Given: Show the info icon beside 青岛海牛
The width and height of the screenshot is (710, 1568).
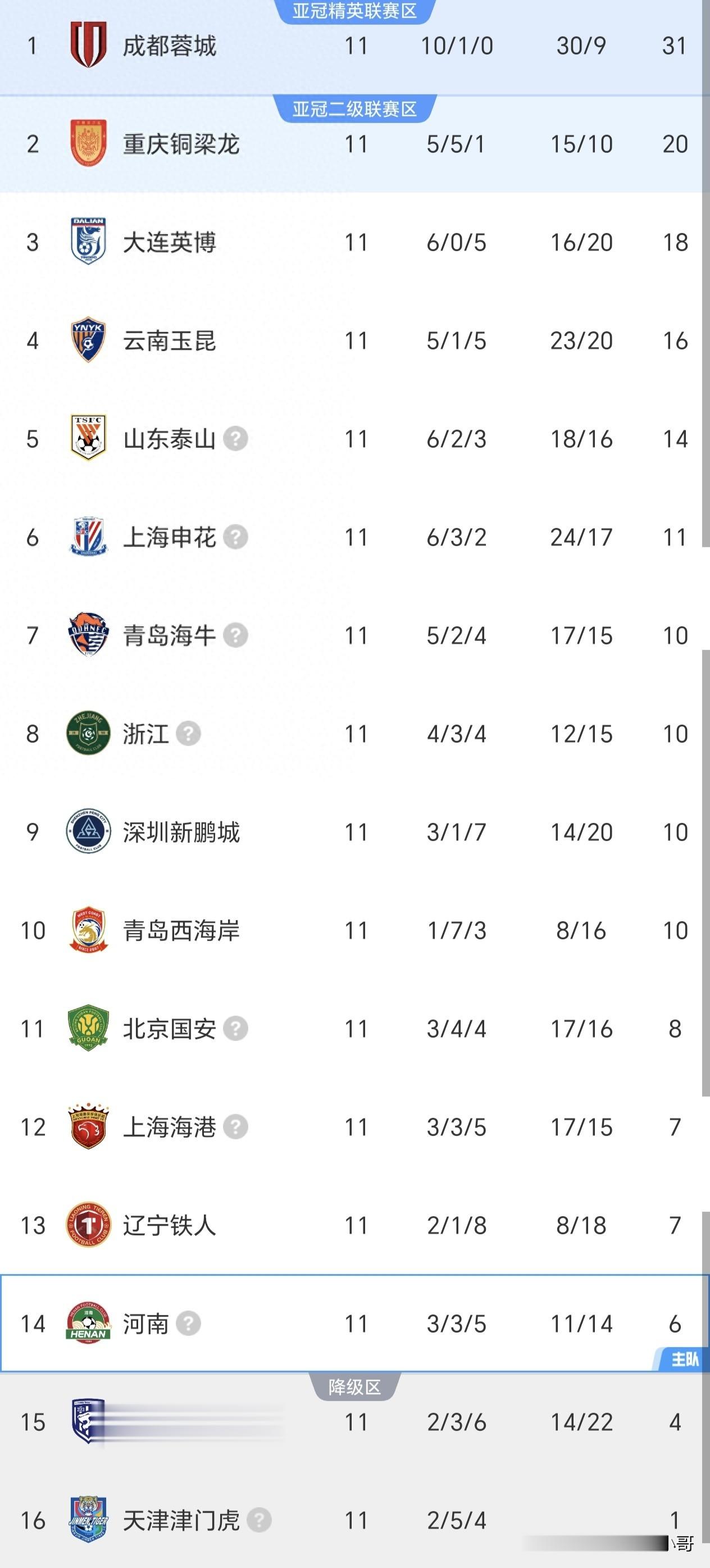Looking at the screenshot, I should point(235,635).
